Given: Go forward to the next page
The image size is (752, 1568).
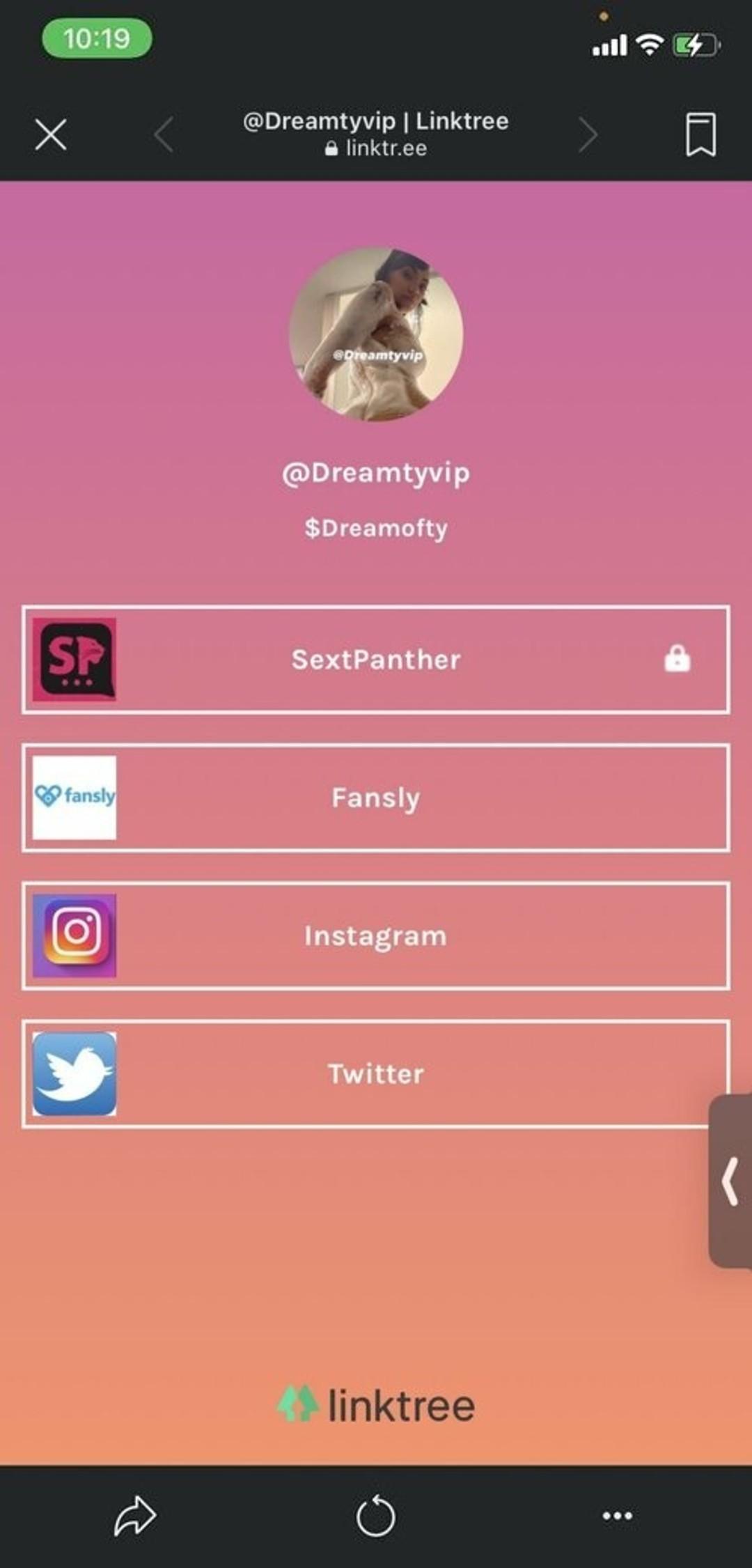Looking at the screenshot, I should tap(588, 134).
